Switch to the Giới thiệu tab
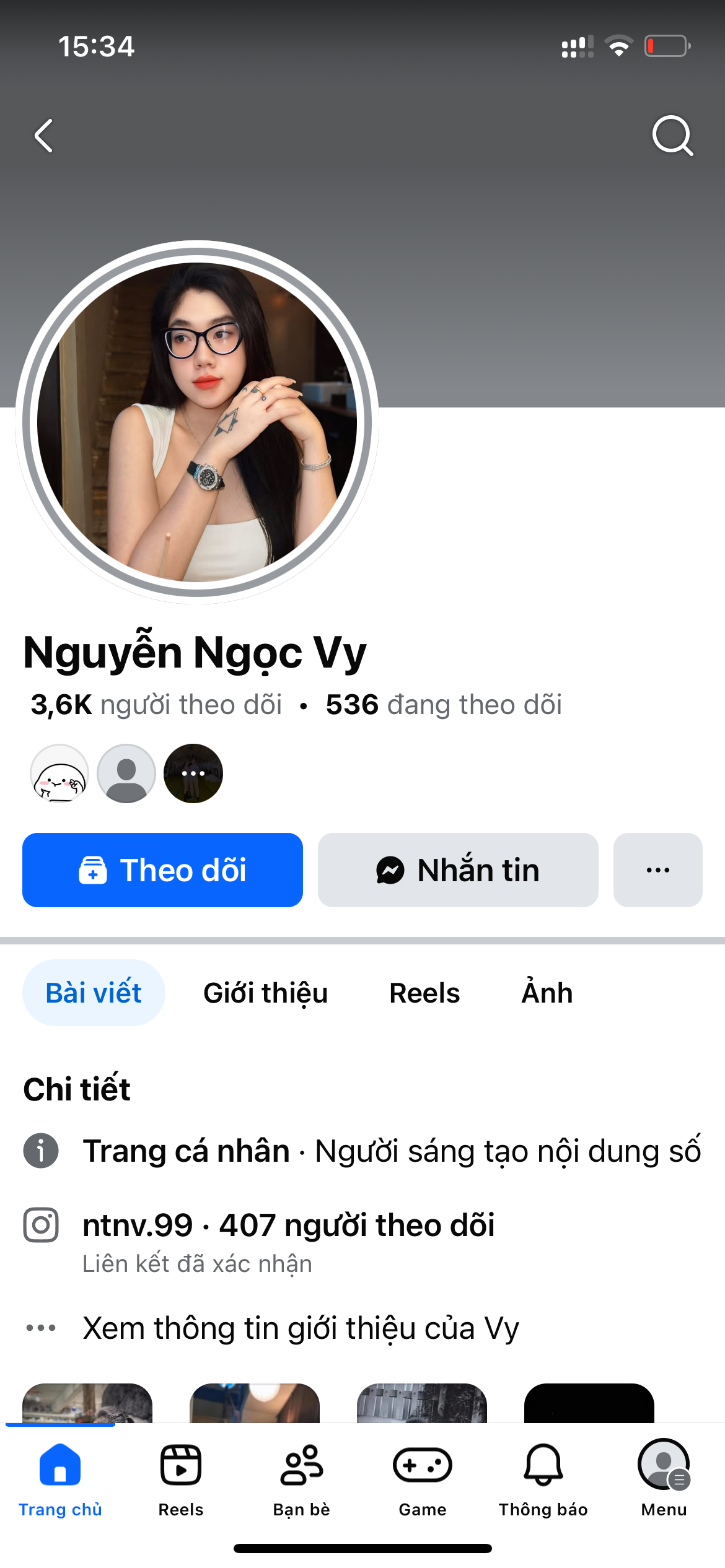725x1568 pixels. (265, 993)
